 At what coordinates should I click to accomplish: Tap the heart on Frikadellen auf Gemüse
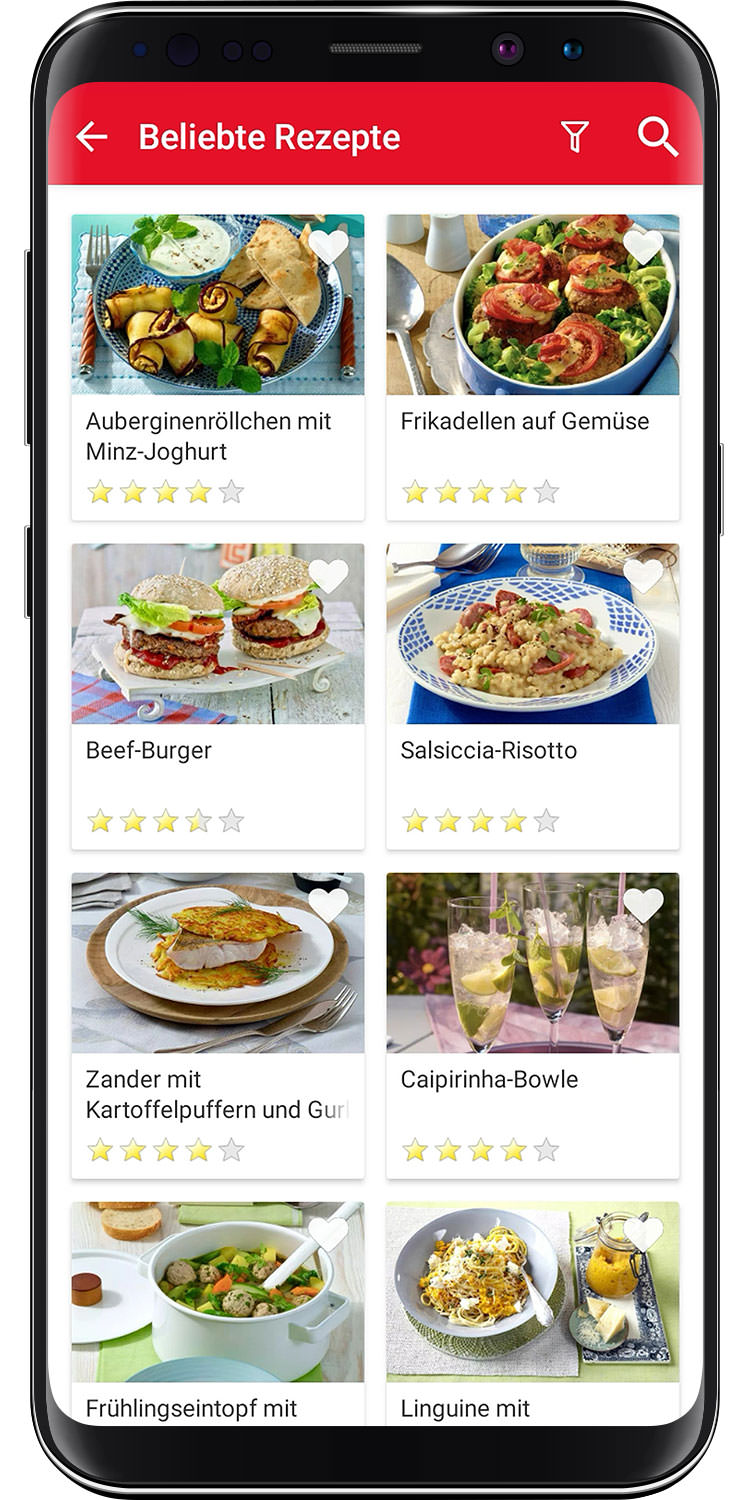click(x=643, y=246)
